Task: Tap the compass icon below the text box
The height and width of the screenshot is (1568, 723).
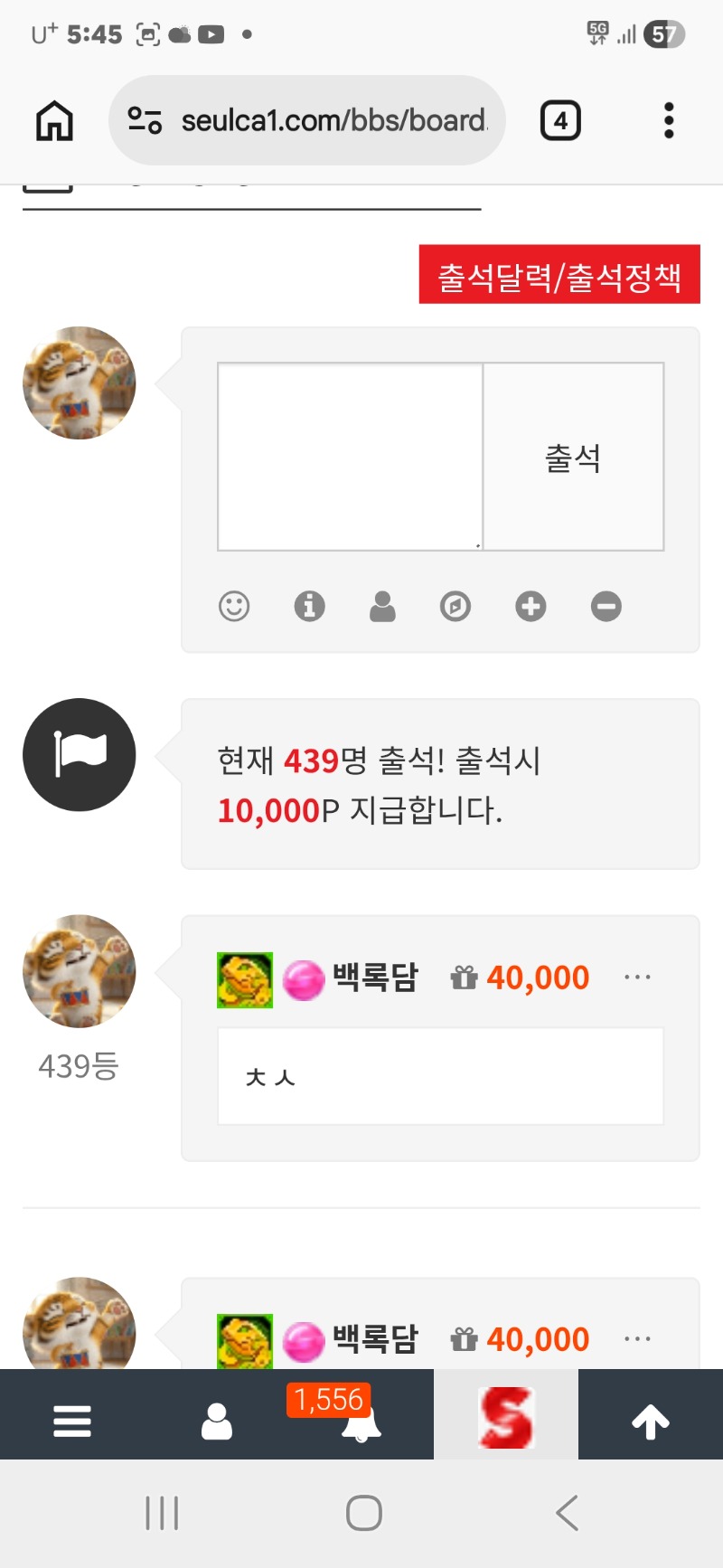Action: point(455,606)
